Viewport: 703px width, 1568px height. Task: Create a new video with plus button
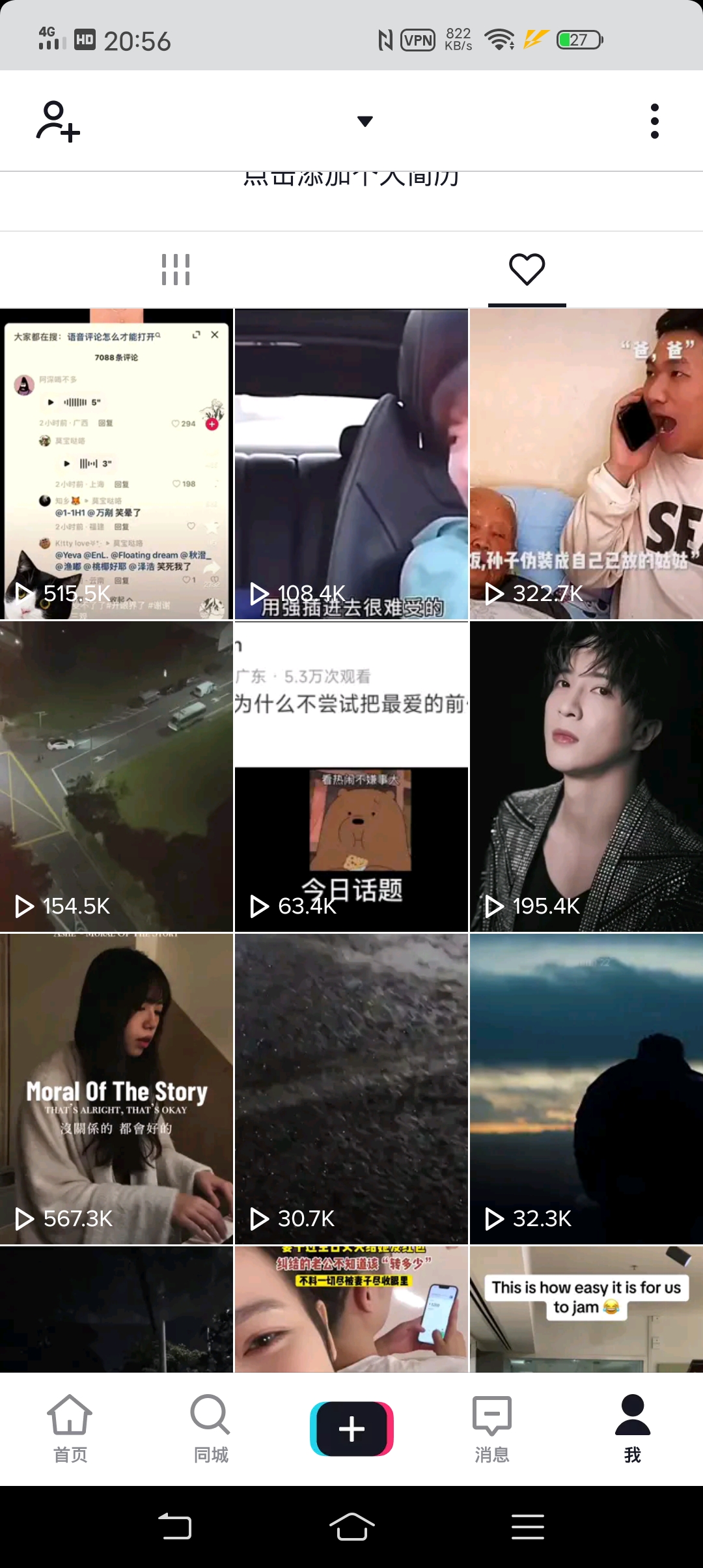351,1429
